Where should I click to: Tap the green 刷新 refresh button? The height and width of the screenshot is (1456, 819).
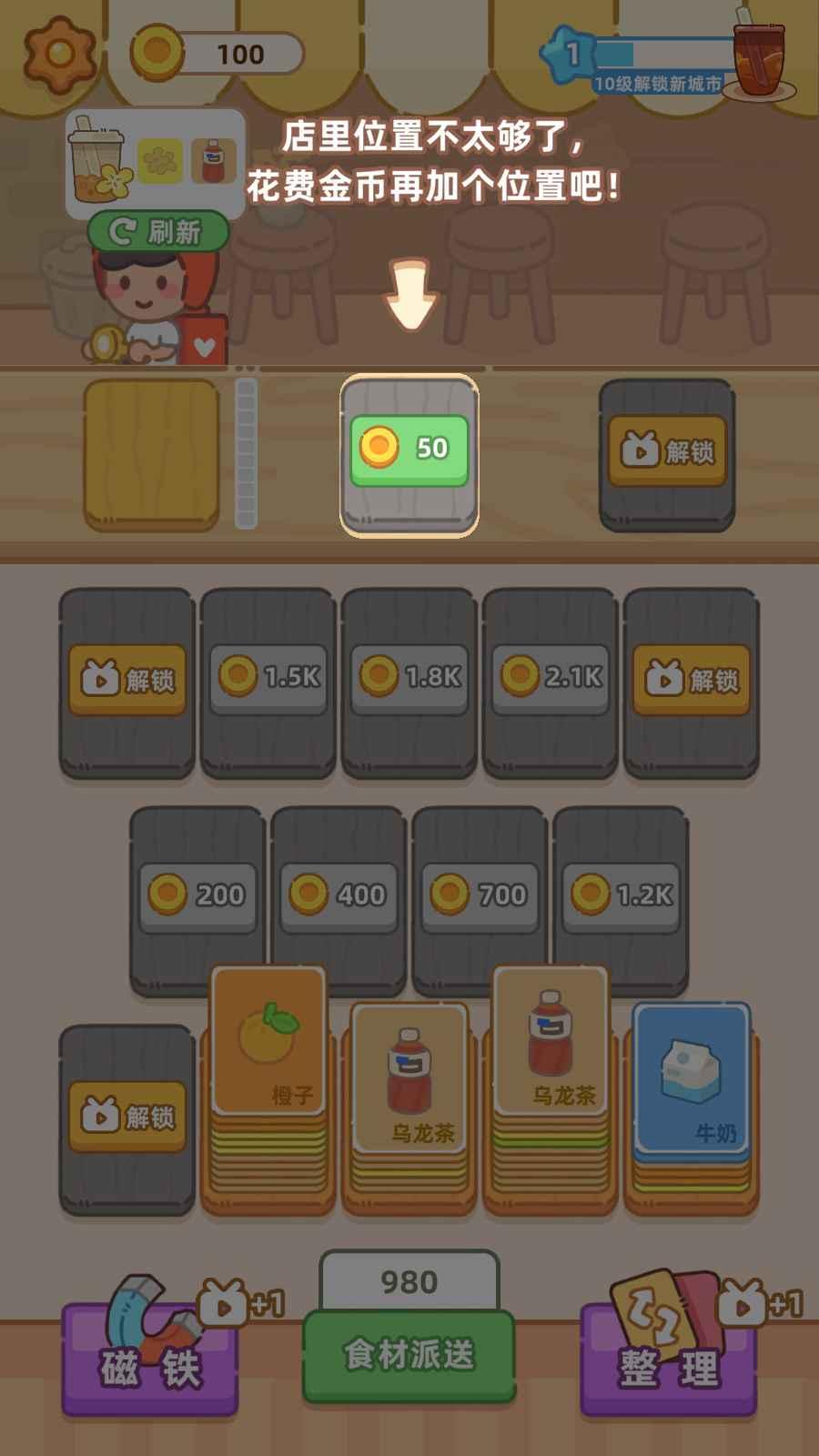click(157, 232)
